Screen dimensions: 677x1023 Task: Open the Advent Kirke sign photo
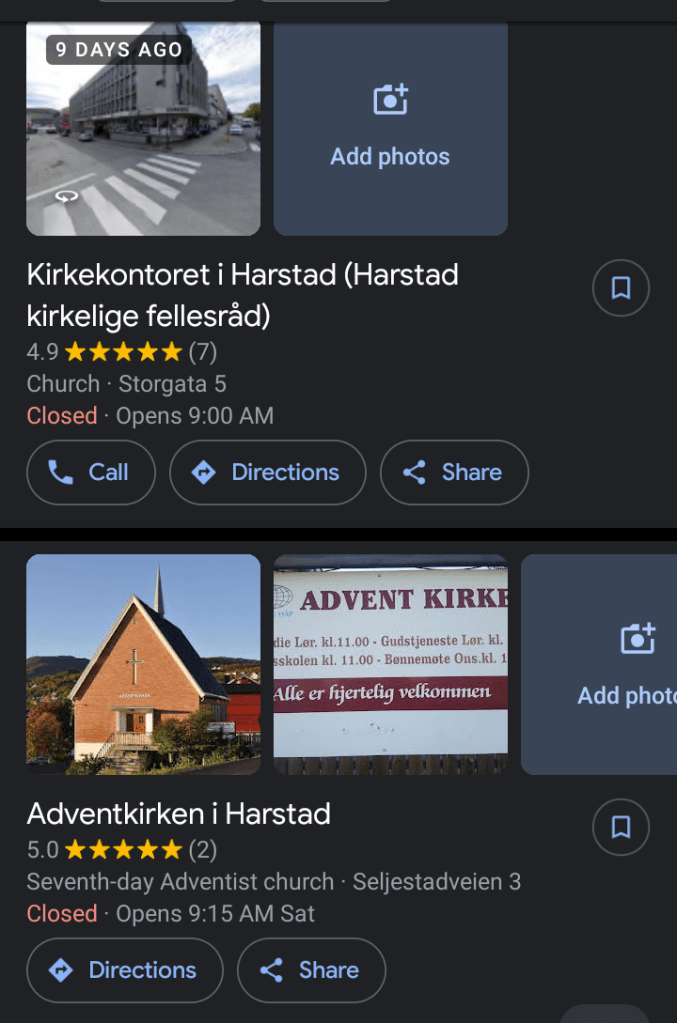pyautogui.click(x=390, y=664)
